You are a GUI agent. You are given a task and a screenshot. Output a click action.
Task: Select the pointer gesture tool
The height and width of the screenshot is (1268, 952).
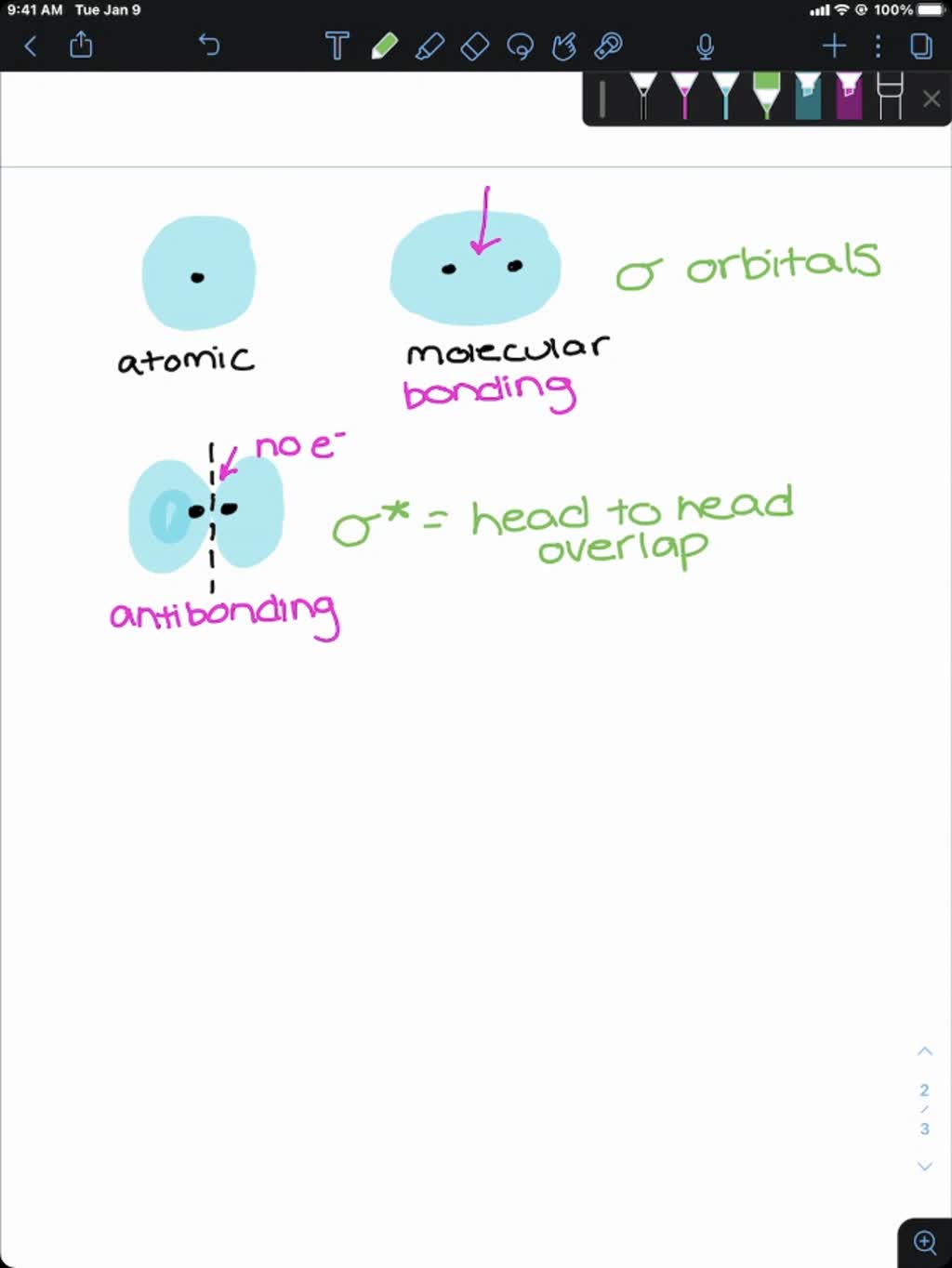[x=564, y=46]
